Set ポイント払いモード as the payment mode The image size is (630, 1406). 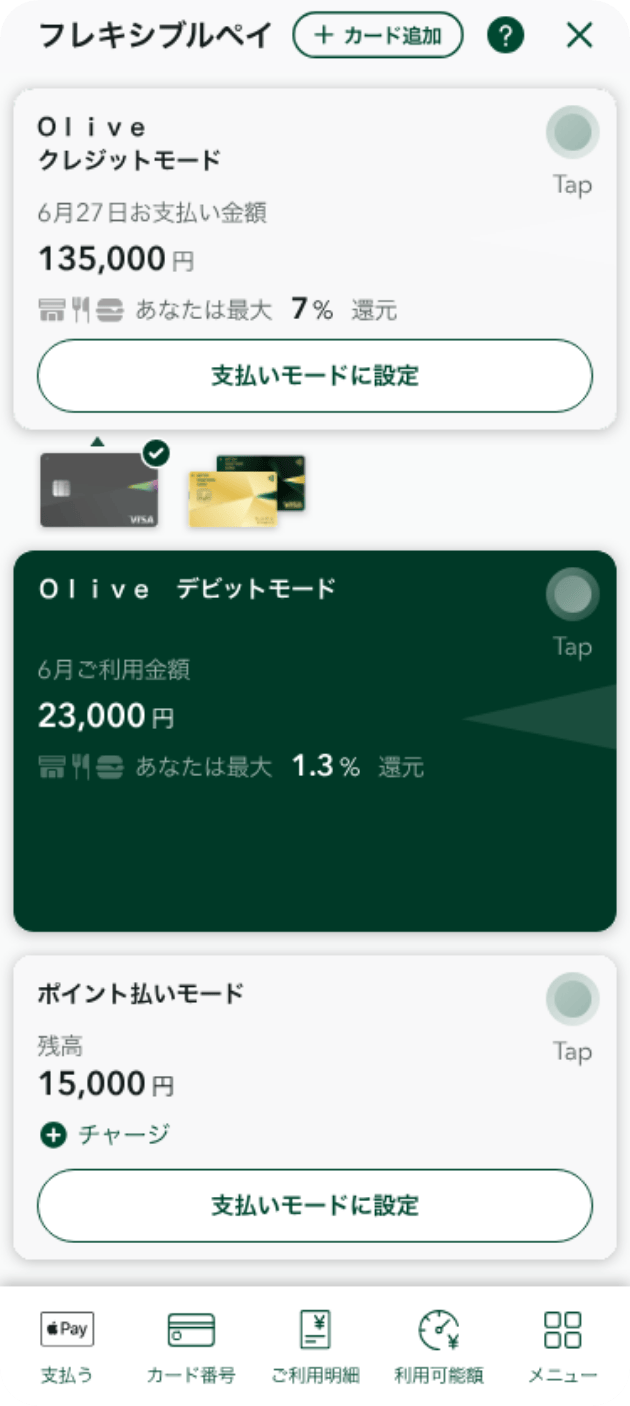(315, 1206)
